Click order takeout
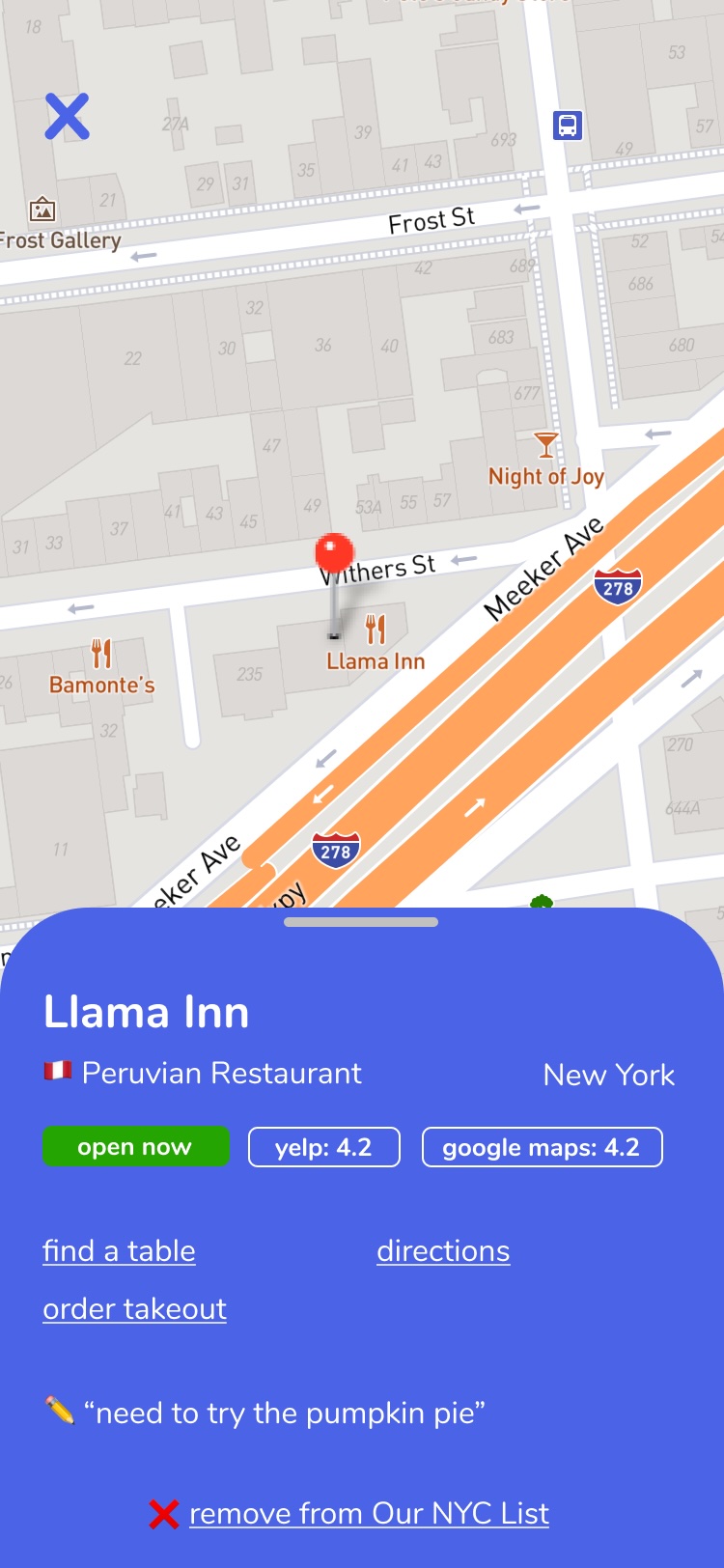 tap(134, 1308)
